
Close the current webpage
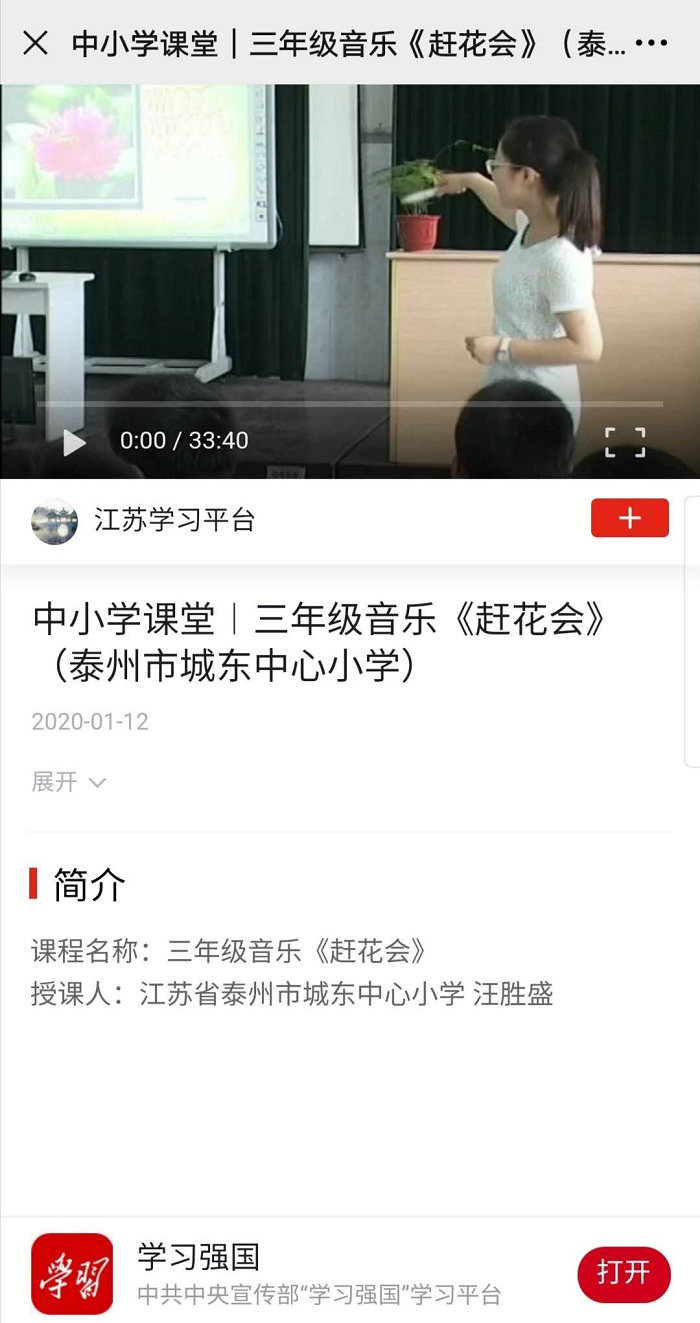35,43
